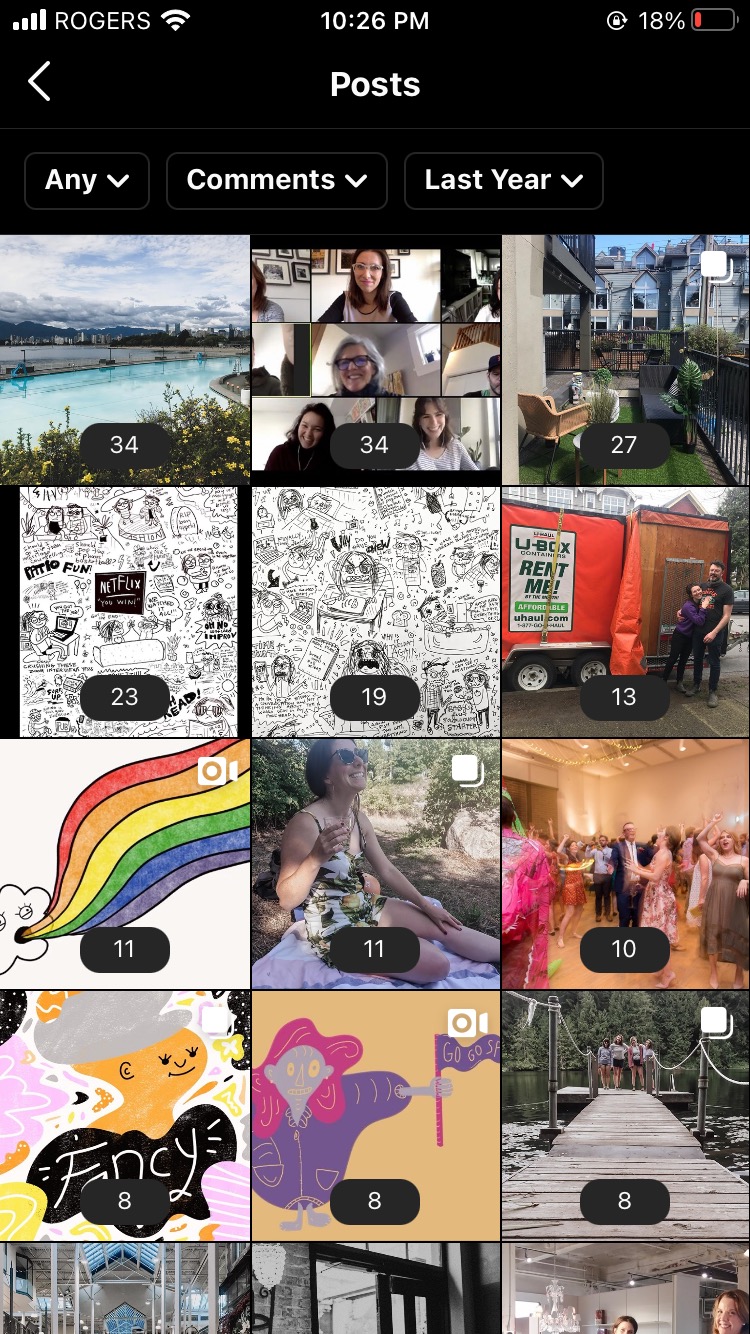The width and height of the screenshot is (750, 1334).
Task: Expand the Last Year time range filter
Action: [504, 181]
